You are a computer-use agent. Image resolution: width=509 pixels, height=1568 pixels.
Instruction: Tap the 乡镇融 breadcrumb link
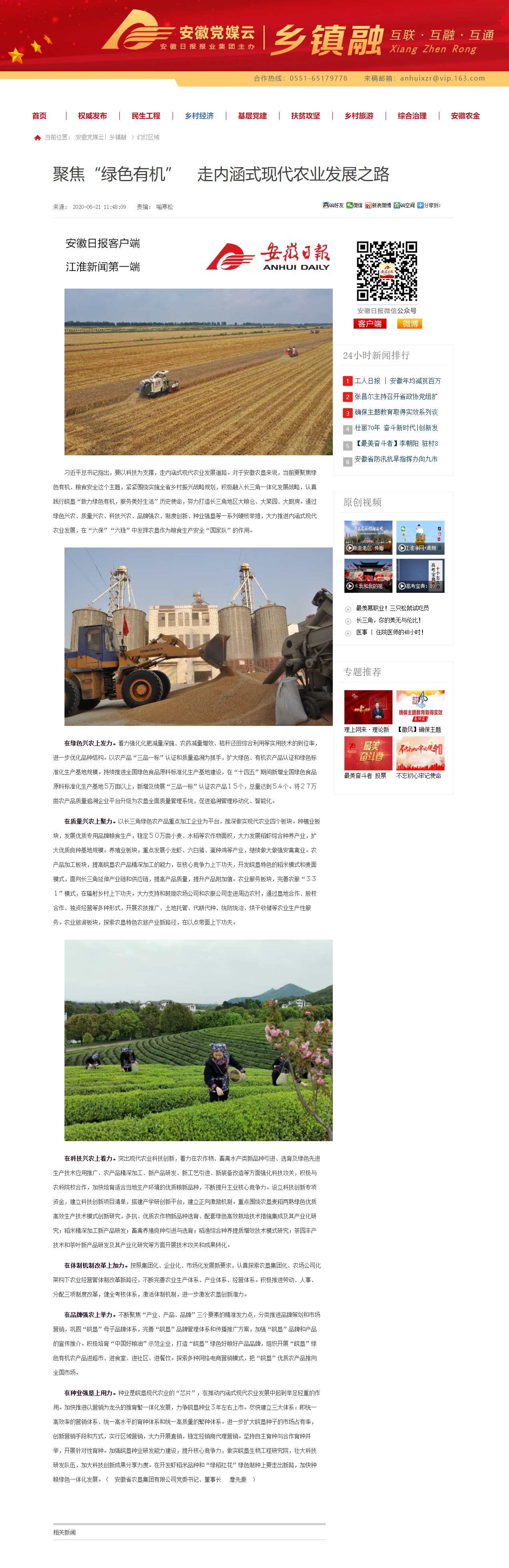point(118,137)
